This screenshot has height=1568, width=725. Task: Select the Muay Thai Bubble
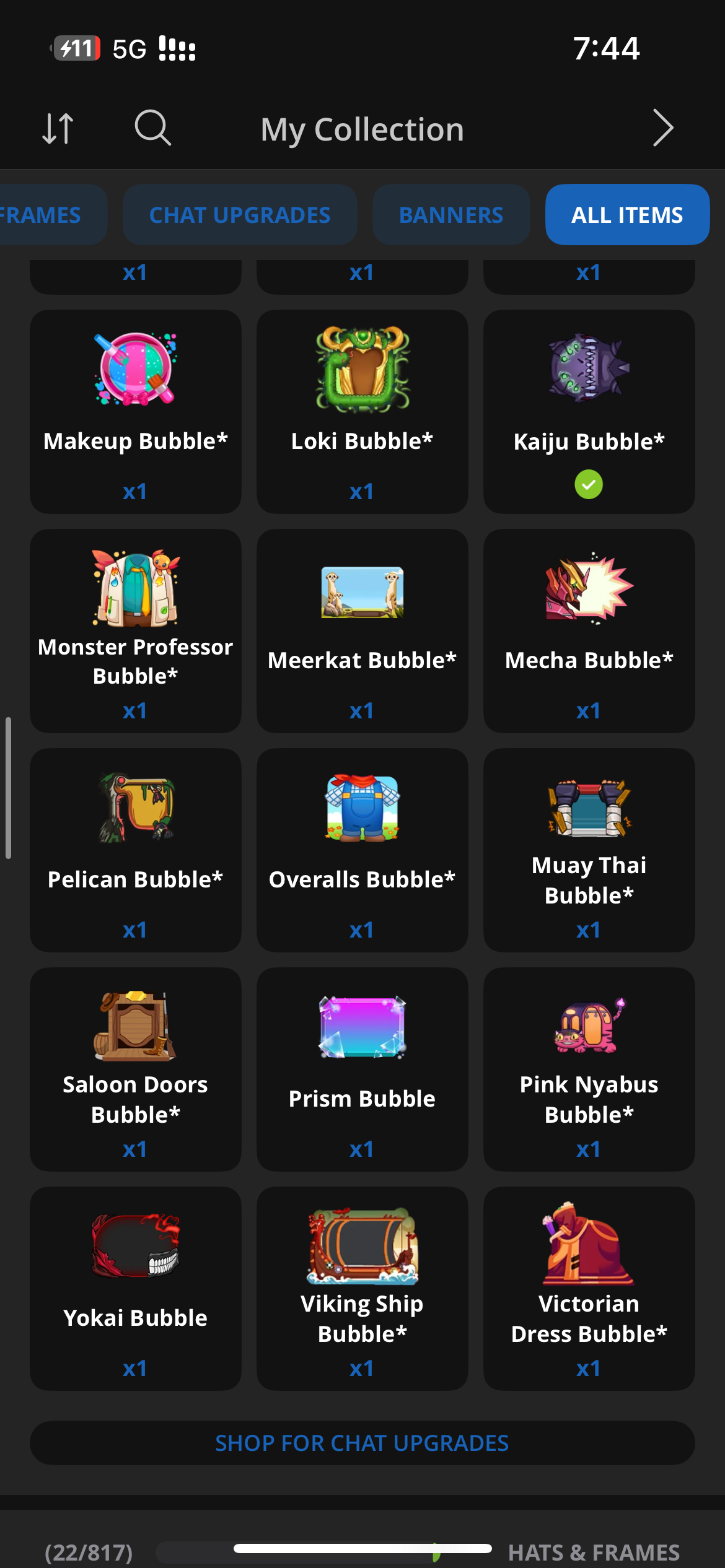click(x=589, y=850)
